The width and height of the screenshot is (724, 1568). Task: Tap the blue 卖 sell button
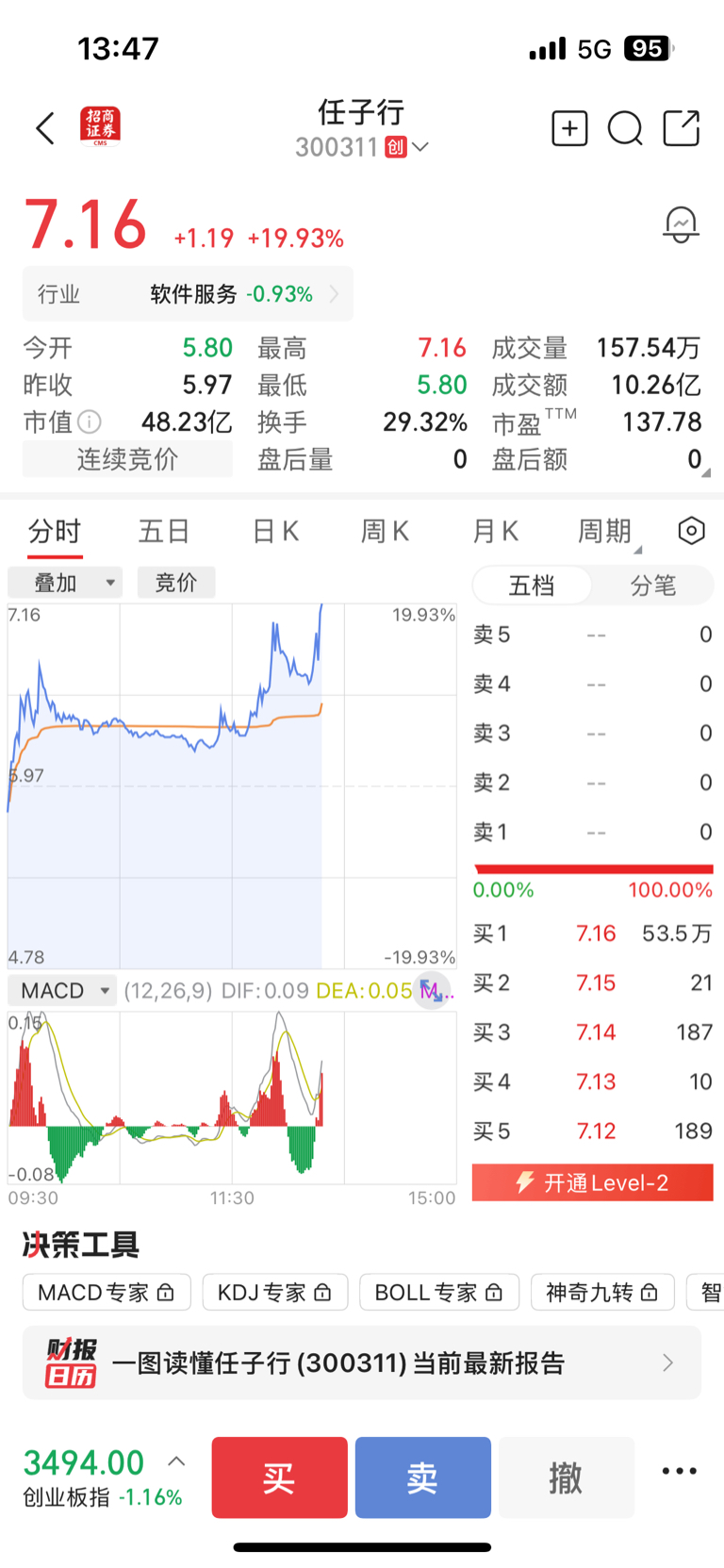tap(423, 1477)
